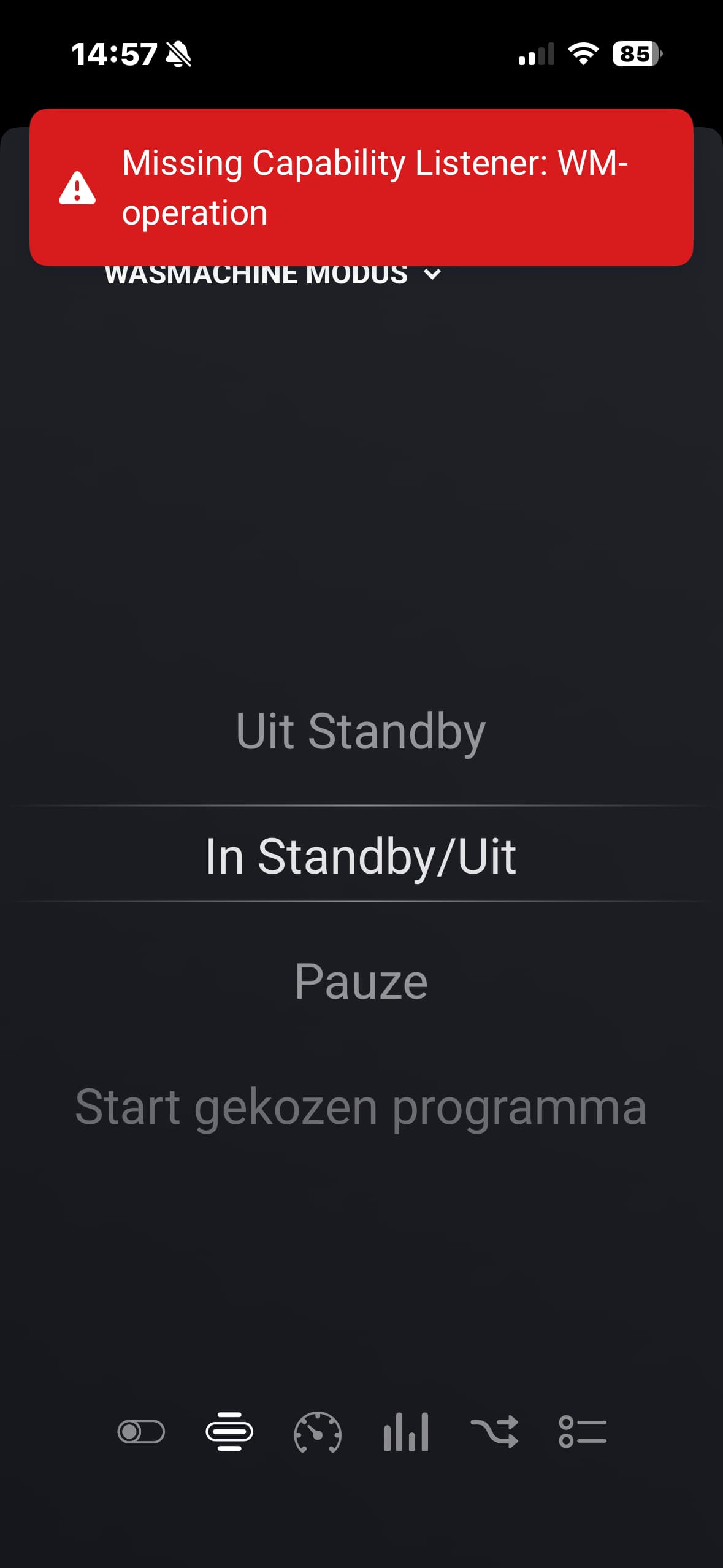
Task: Open the bar chart statistics view
Action: pyautogui.click(x=406, y=1432)
